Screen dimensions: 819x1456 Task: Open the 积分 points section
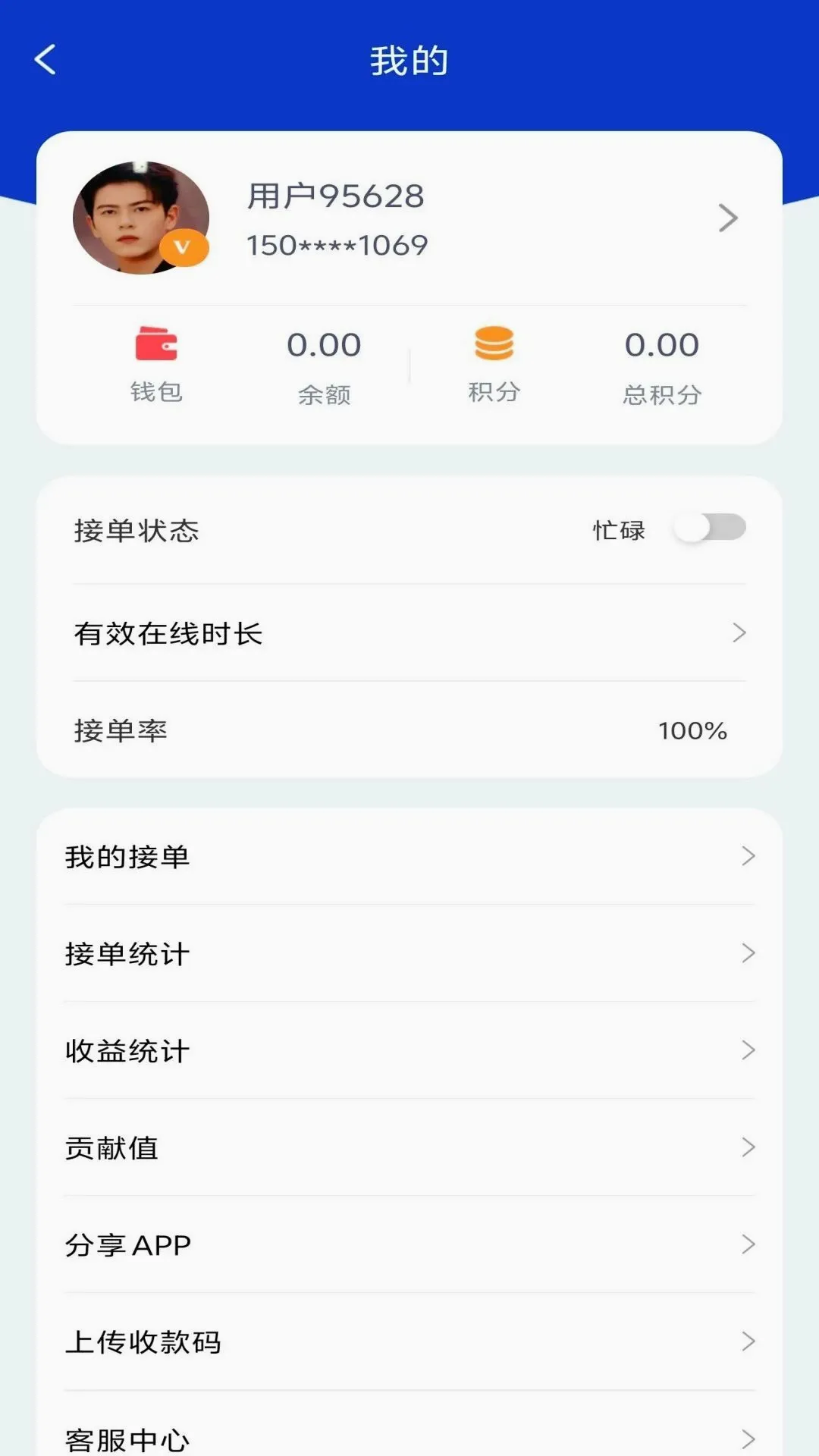[494, 365]
